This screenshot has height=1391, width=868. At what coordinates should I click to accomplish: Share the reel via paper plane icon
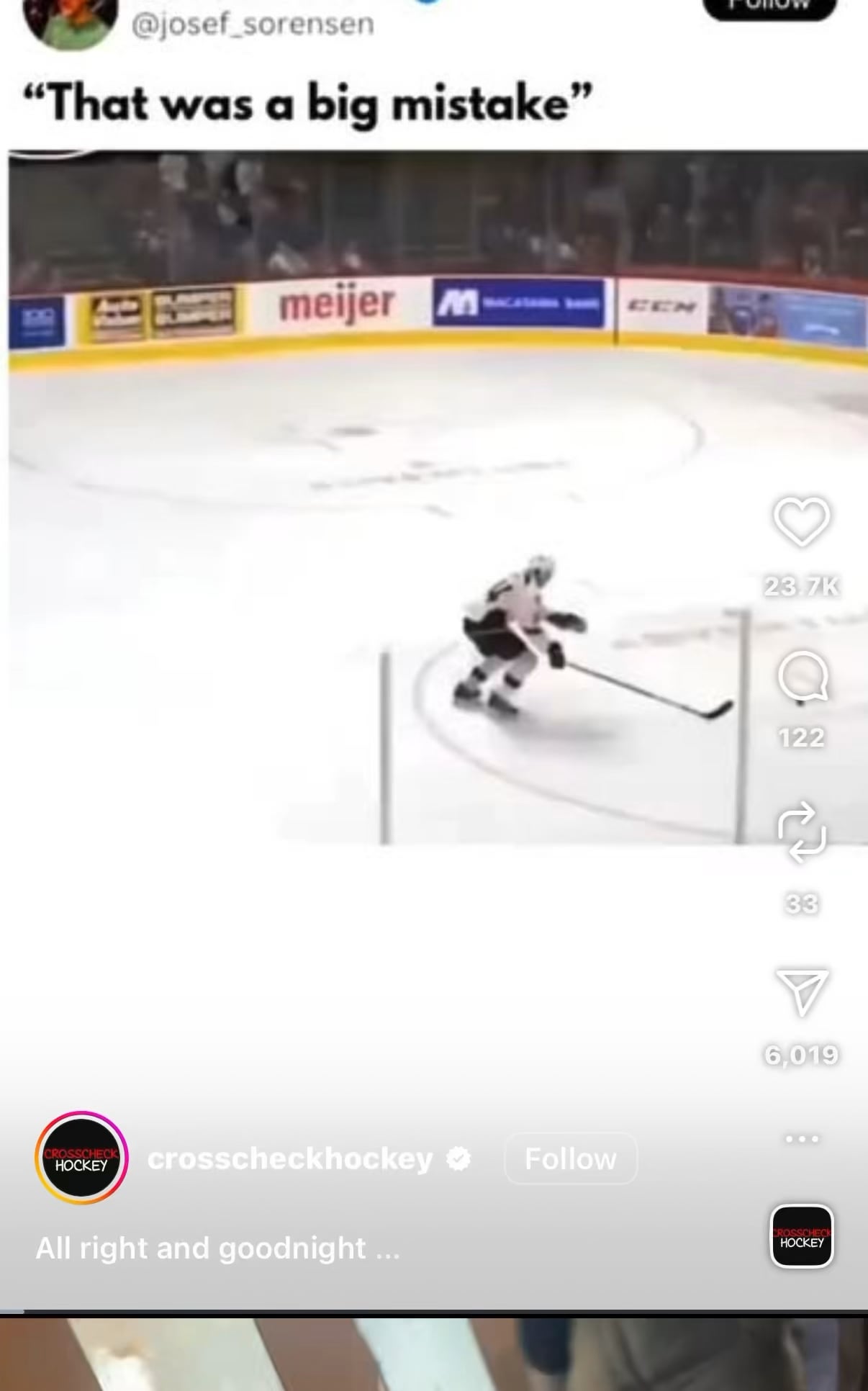[802, 991]
